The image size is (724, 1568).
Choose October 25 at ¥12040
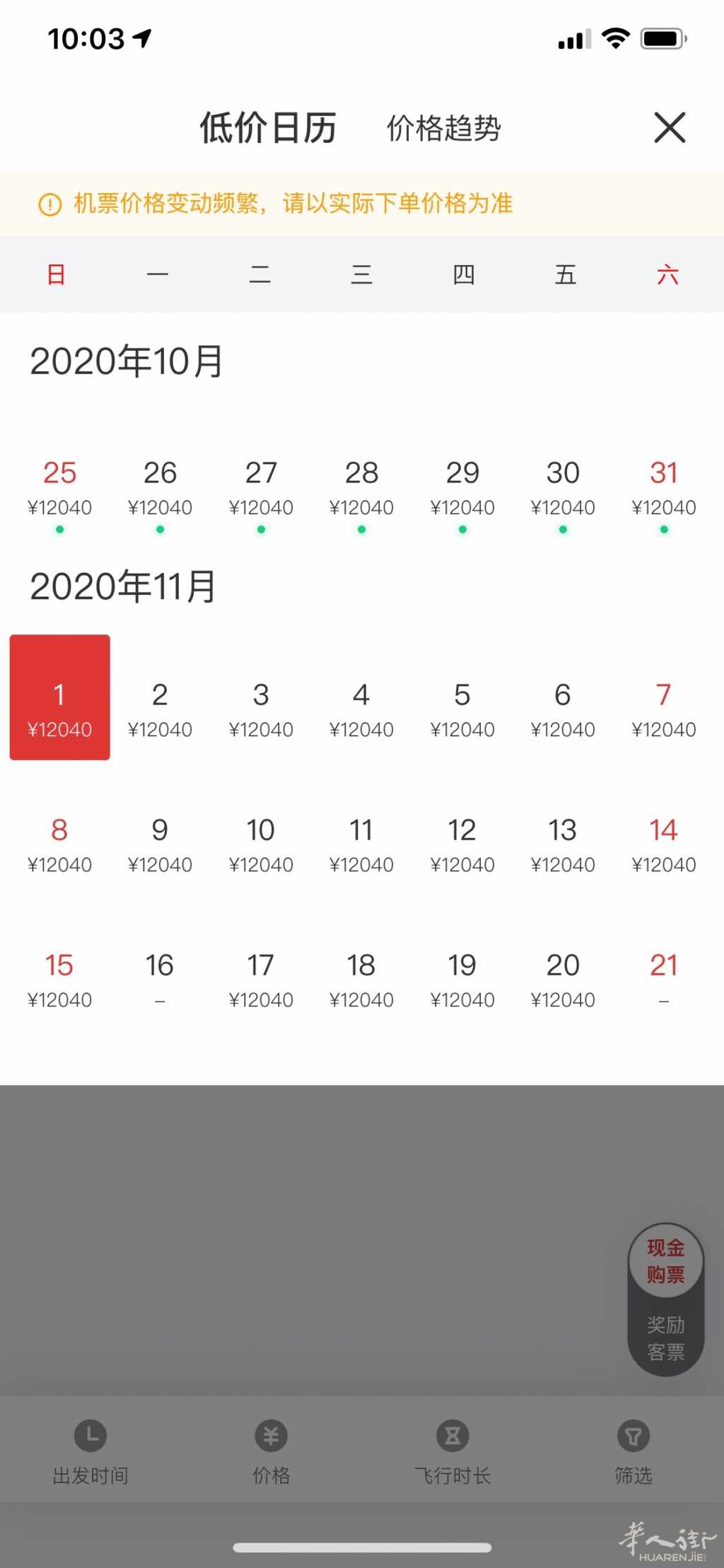pyautogui.click(x=59, y=488)
